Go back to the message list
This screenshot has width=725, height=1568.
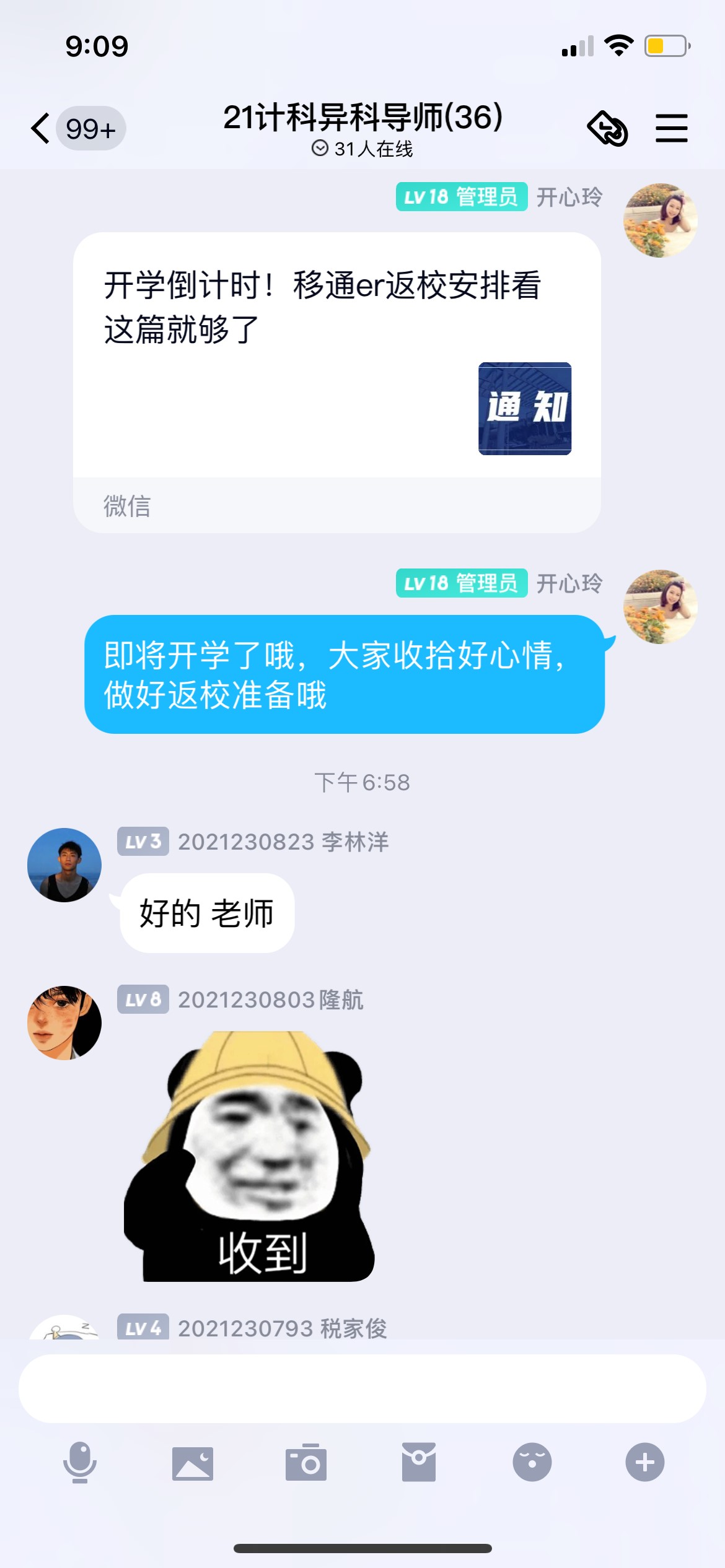[41, 129]
